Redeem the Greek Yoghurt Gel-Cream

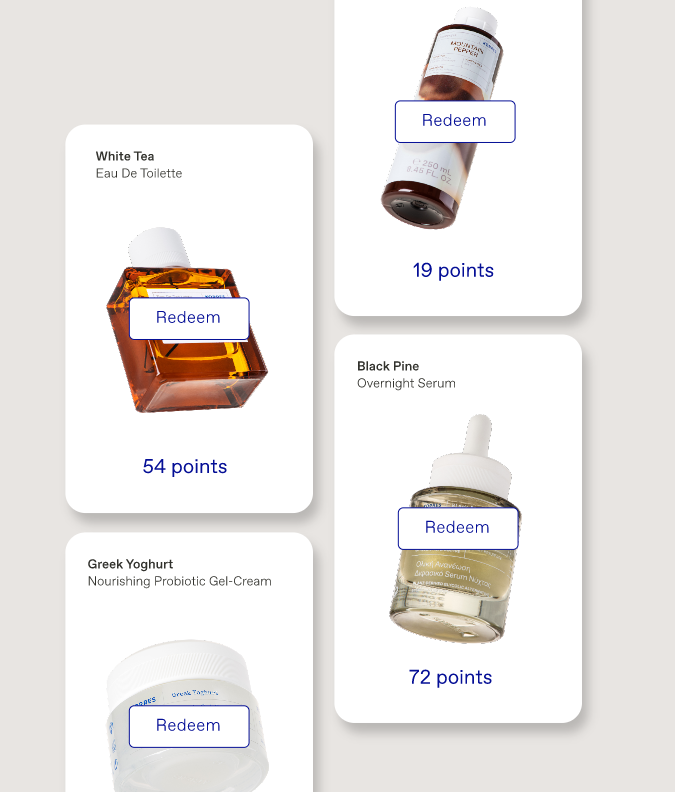[x=189, y=726]
